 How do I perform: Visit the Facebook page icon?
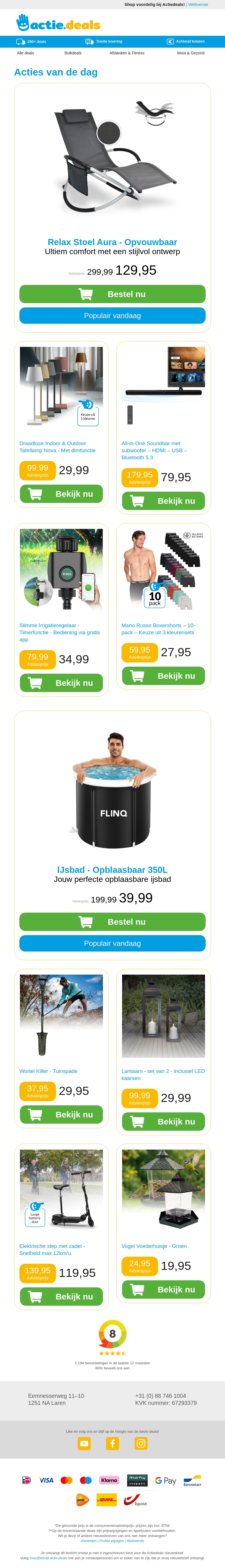112,1443
